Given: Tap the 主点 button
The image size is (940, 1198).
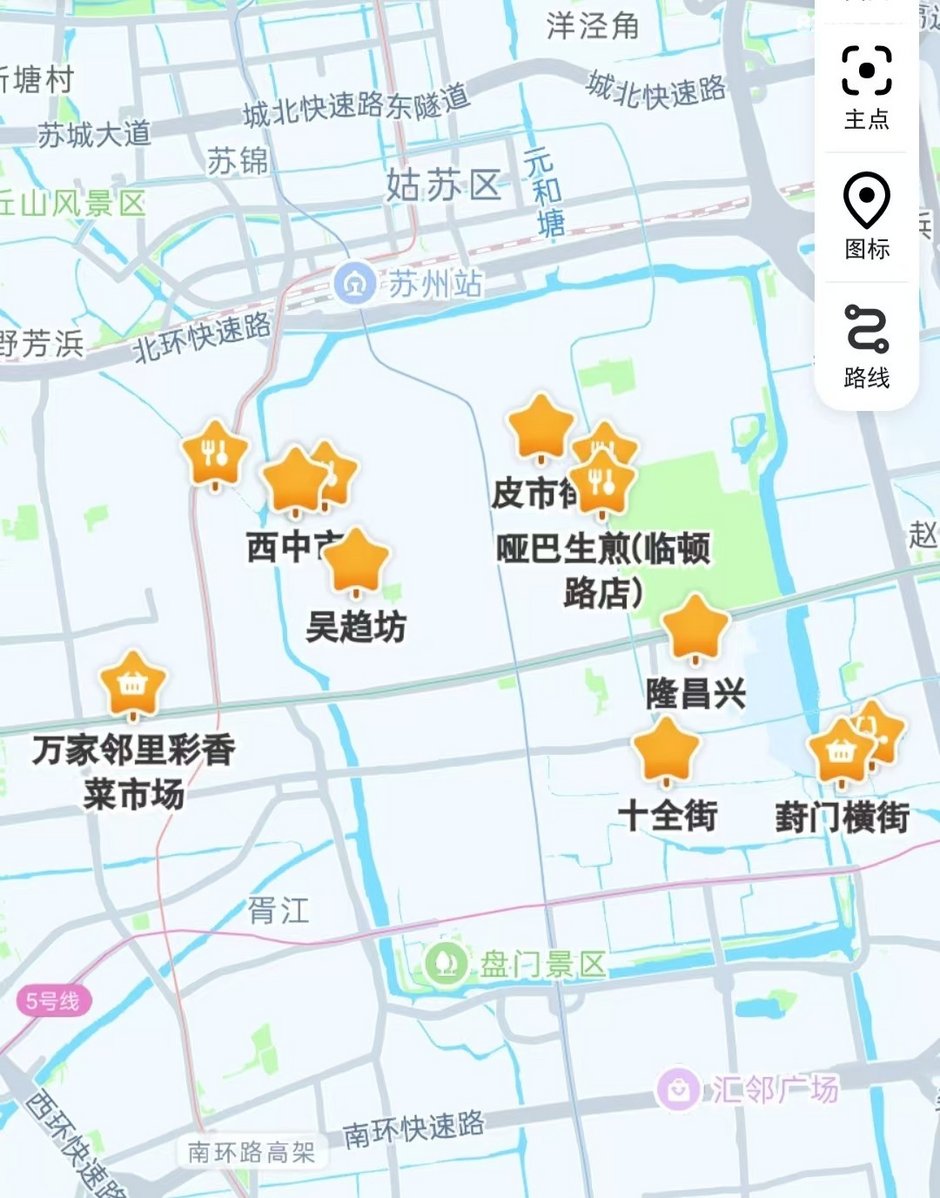Looking at the screenshot, I should point(866,87).
